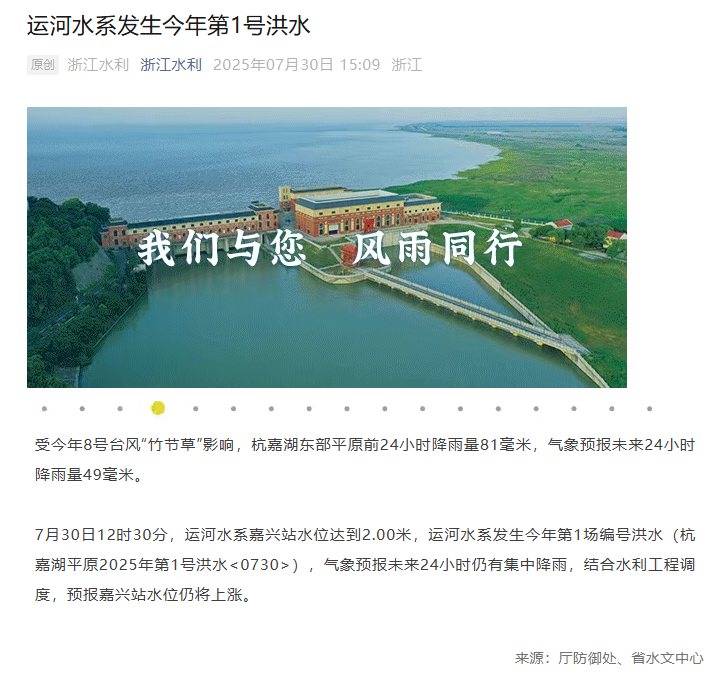This screenshot has height=676, width=714.
Task: Open the blue 浙江水利 account link
Action: 171,65
